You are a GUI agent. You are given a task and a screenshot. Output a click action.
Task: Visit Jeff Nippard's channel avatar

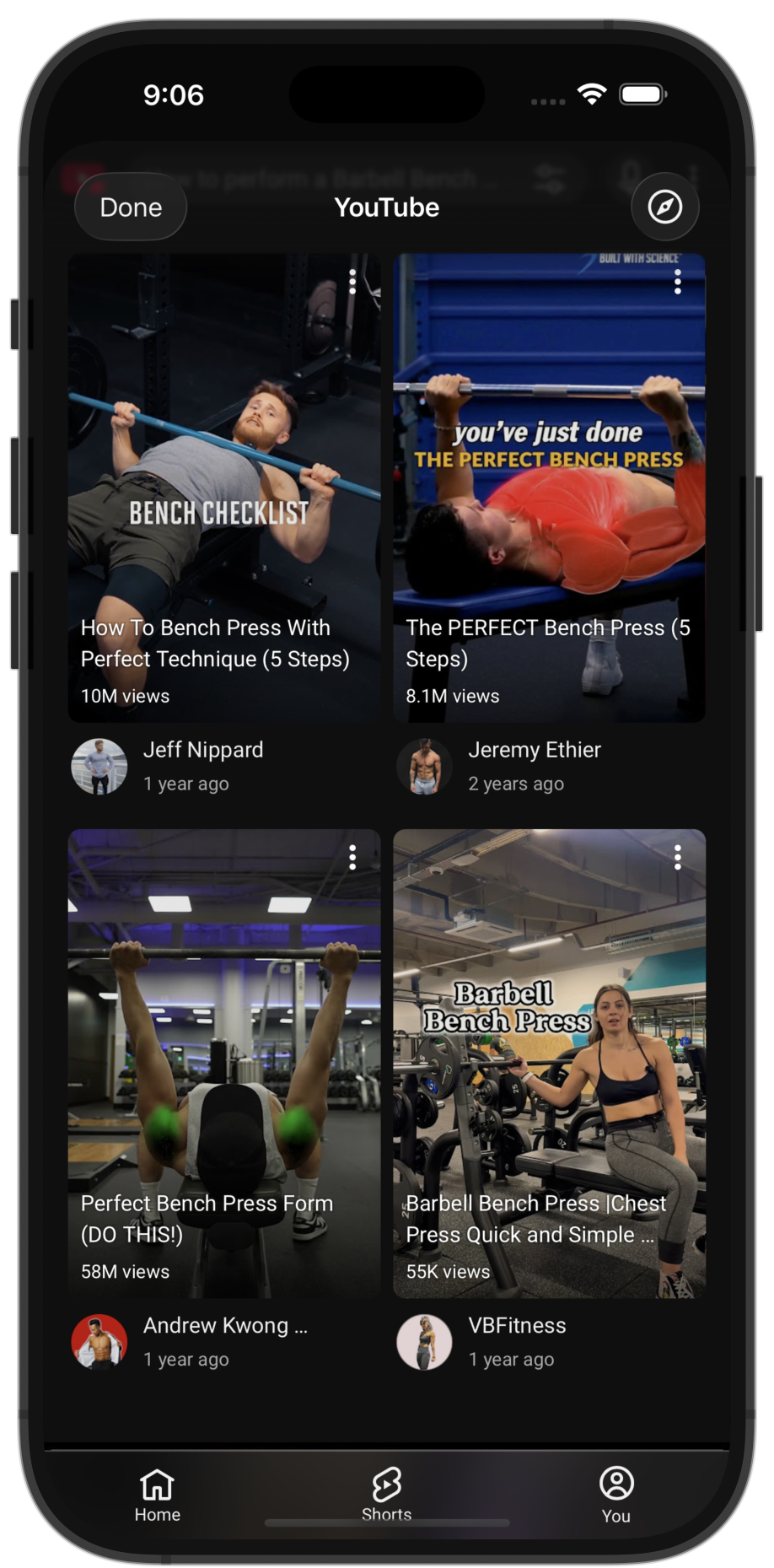(99, 767)
